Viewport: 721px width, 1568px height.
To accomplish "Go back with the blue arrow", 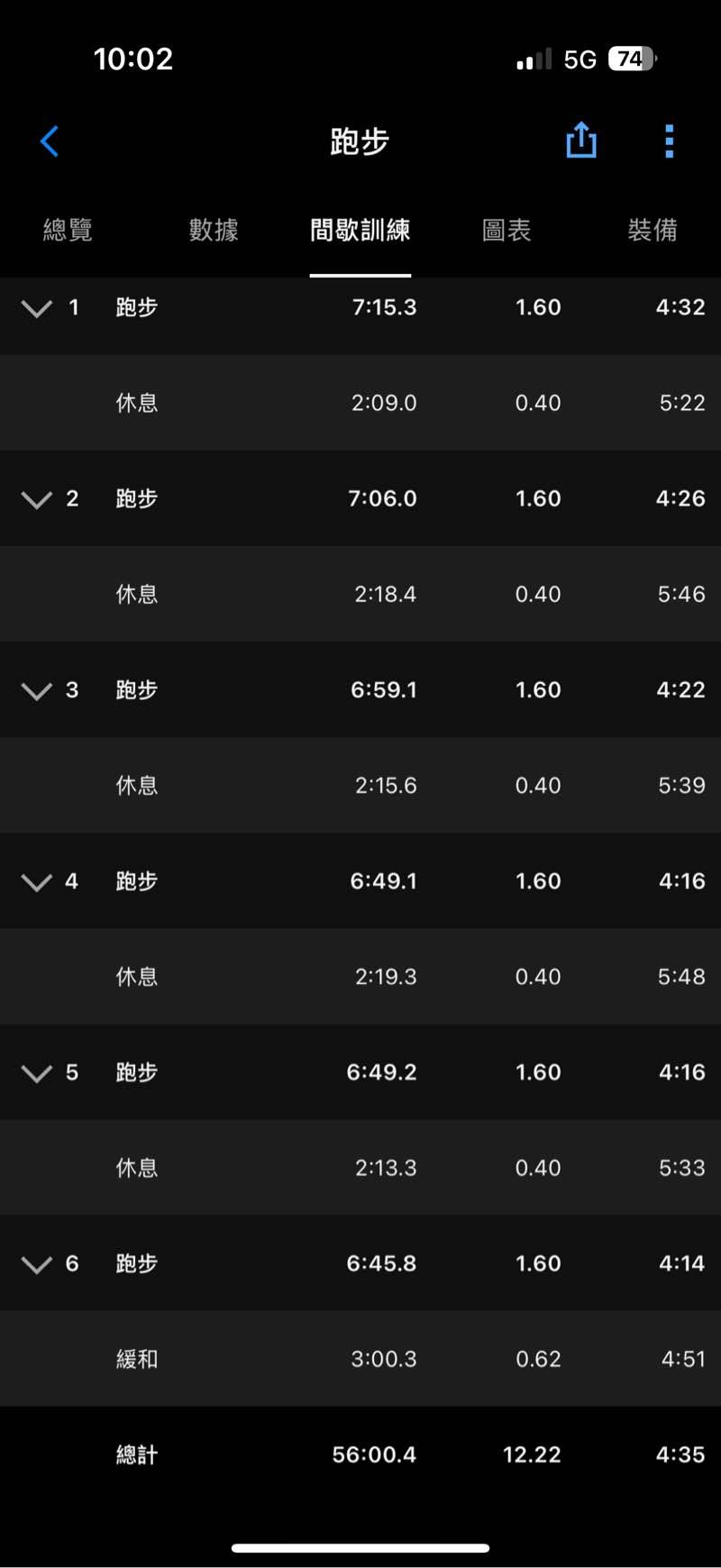I will click(50, 141).
